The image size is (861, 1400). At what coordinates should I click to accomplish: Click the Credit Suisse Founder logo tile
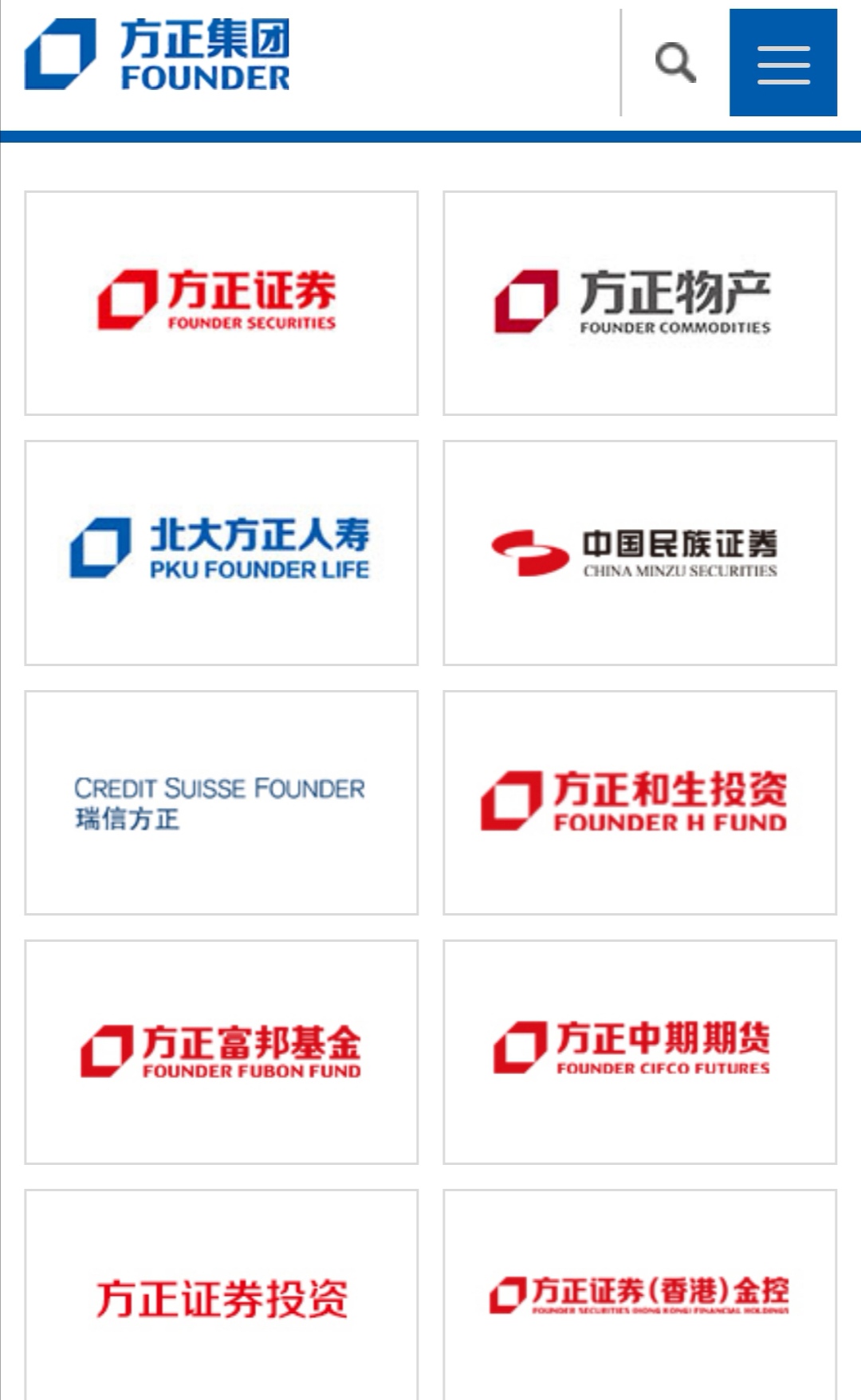coord(222,801)
